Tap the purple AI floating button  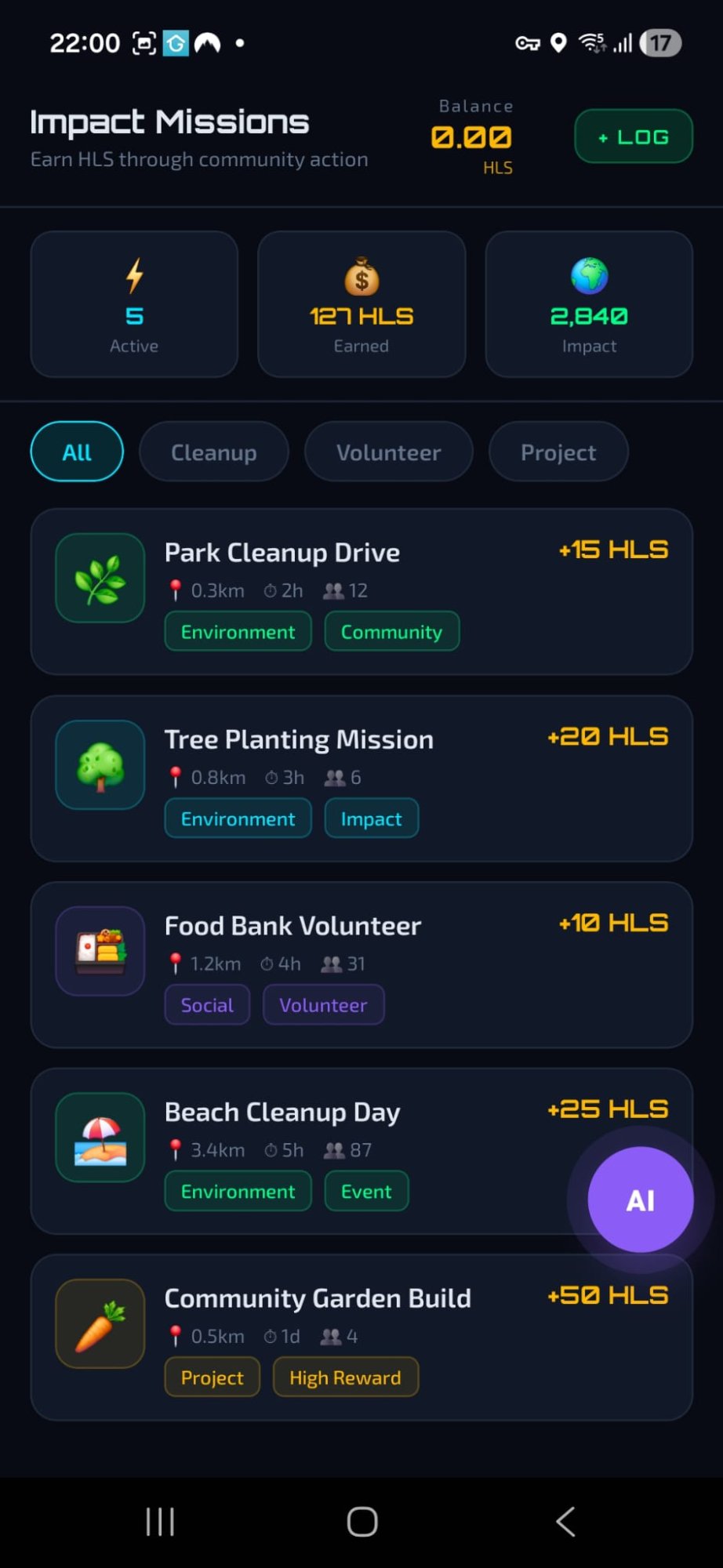640,1197
